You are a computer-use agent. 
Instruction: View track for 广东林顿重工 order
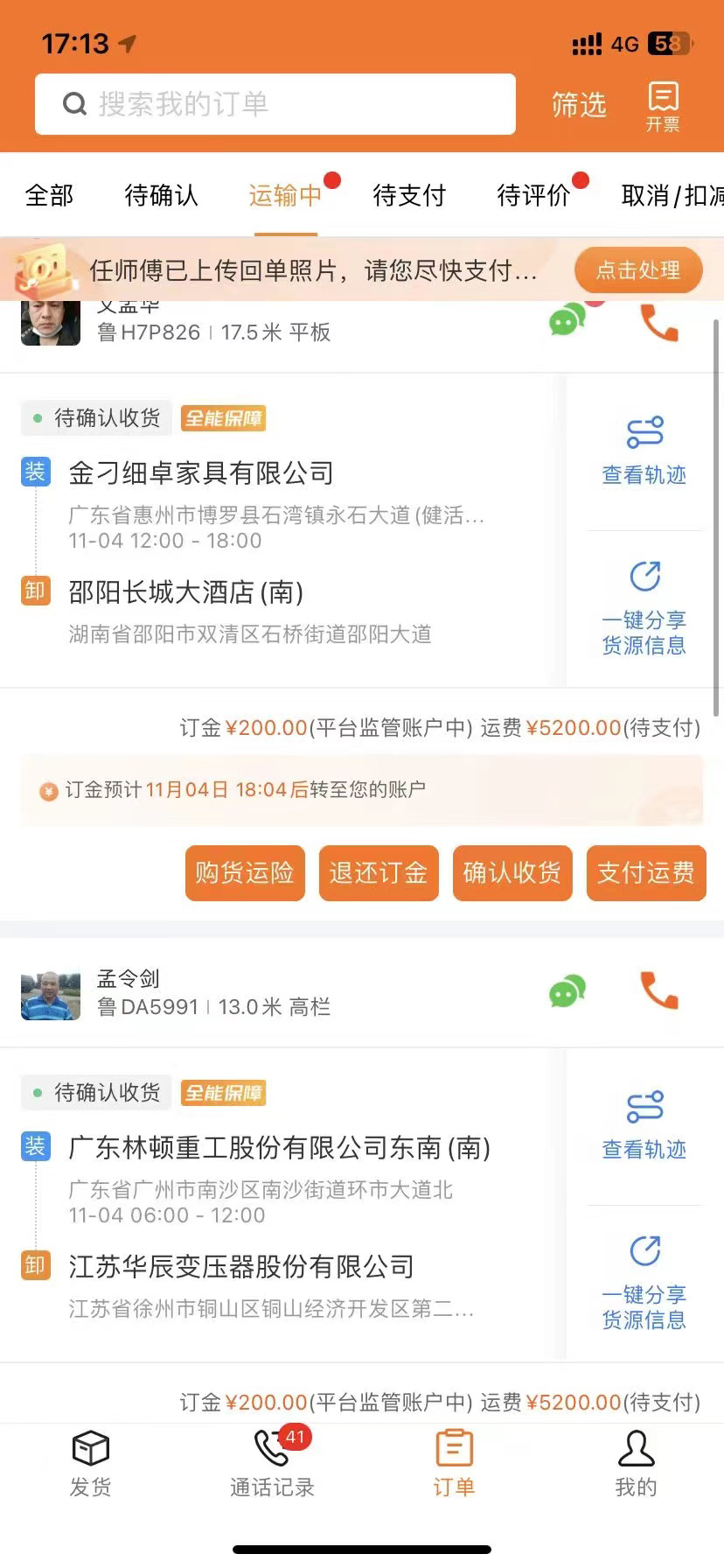[x=644, y=1126]
